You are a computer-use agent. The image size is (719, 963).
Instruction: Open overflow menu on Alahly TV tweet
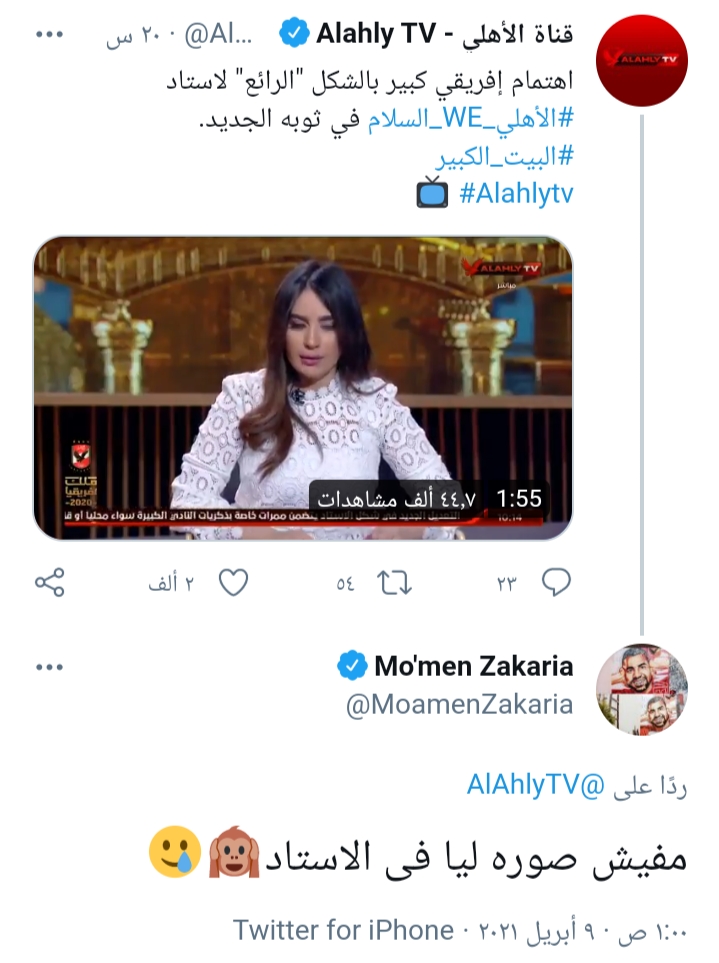[49, 35]
